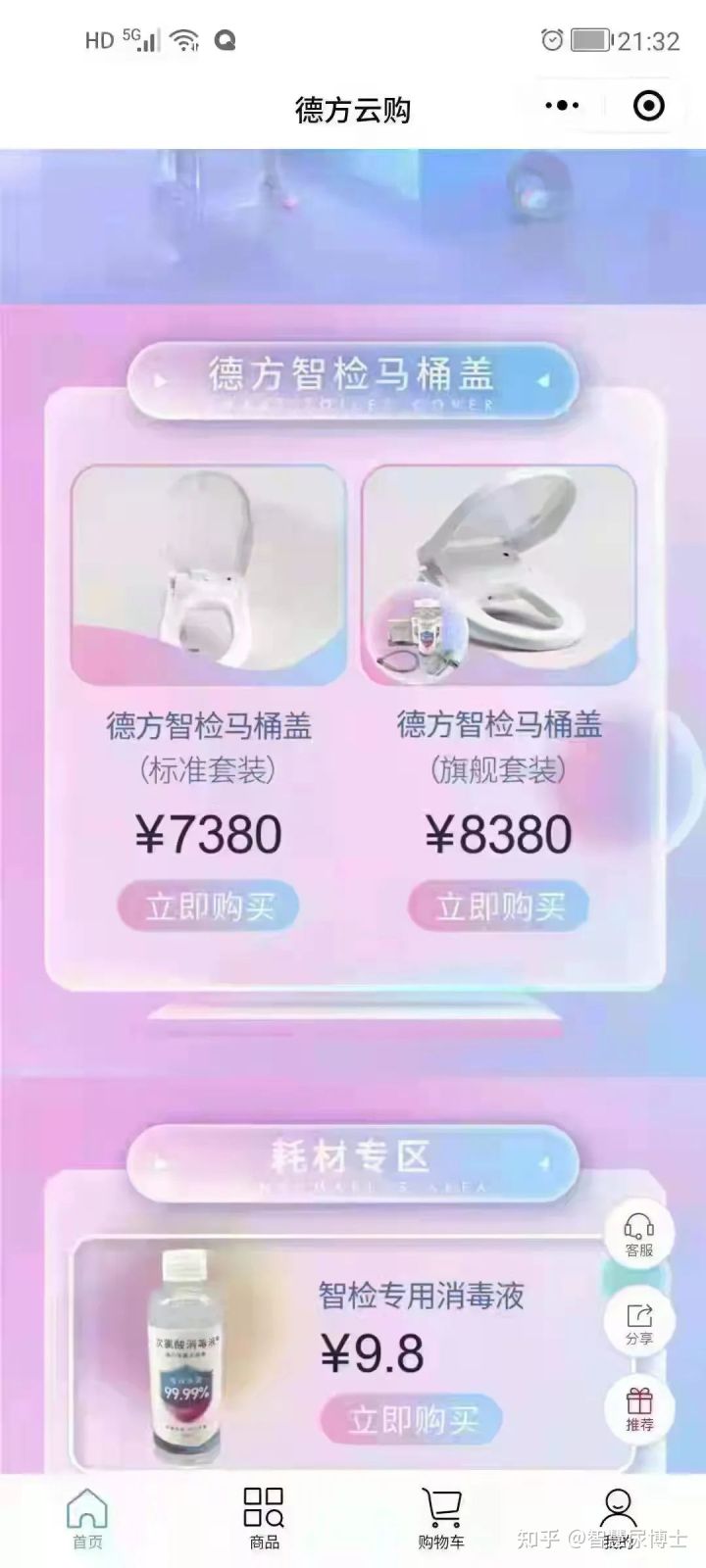Image resolution: width=706 pixels, height=1568 pixels.
Task: Open the customer service (客服) floating icon
Action: (x=638, y=1235)
